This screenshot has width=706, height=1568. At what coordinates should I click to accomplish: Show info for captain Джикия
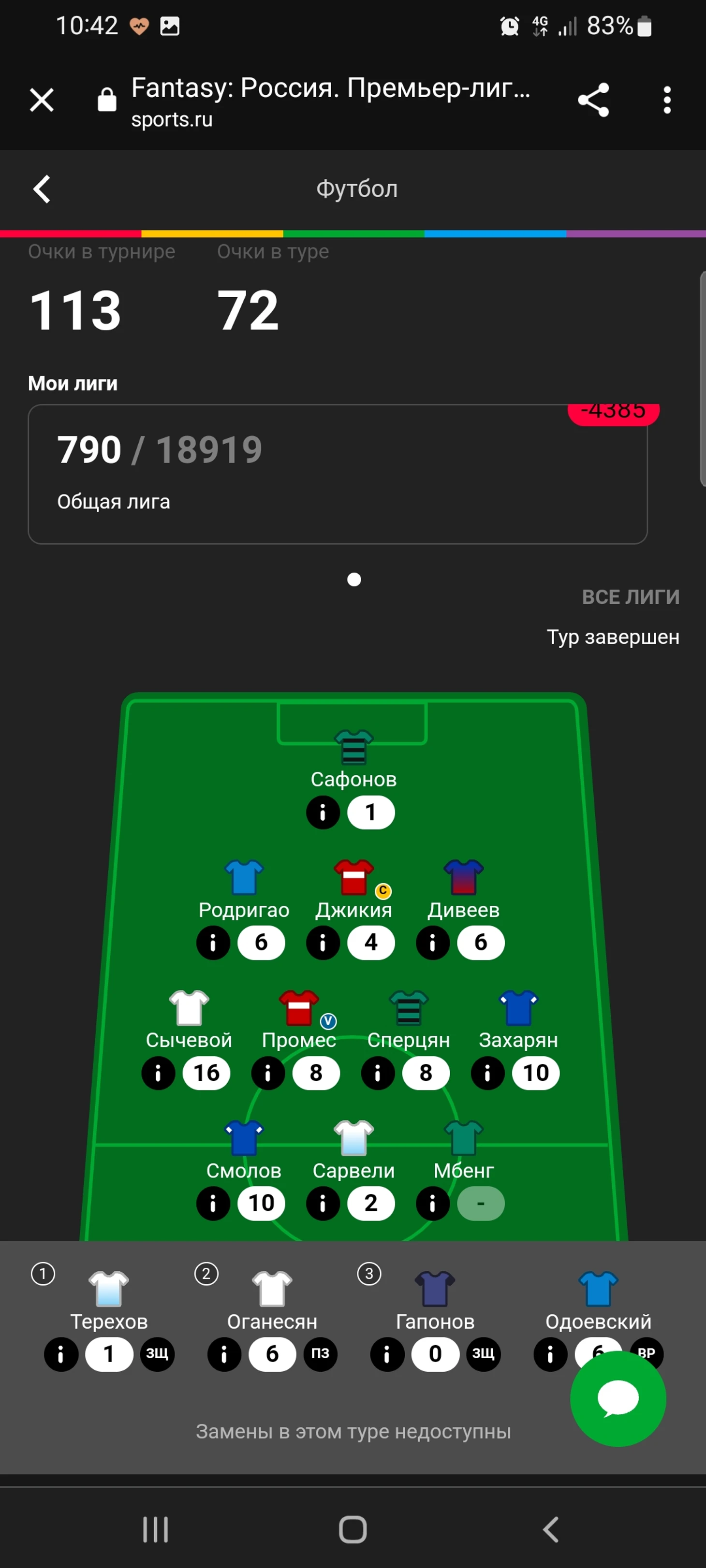[x=323, y=943]
